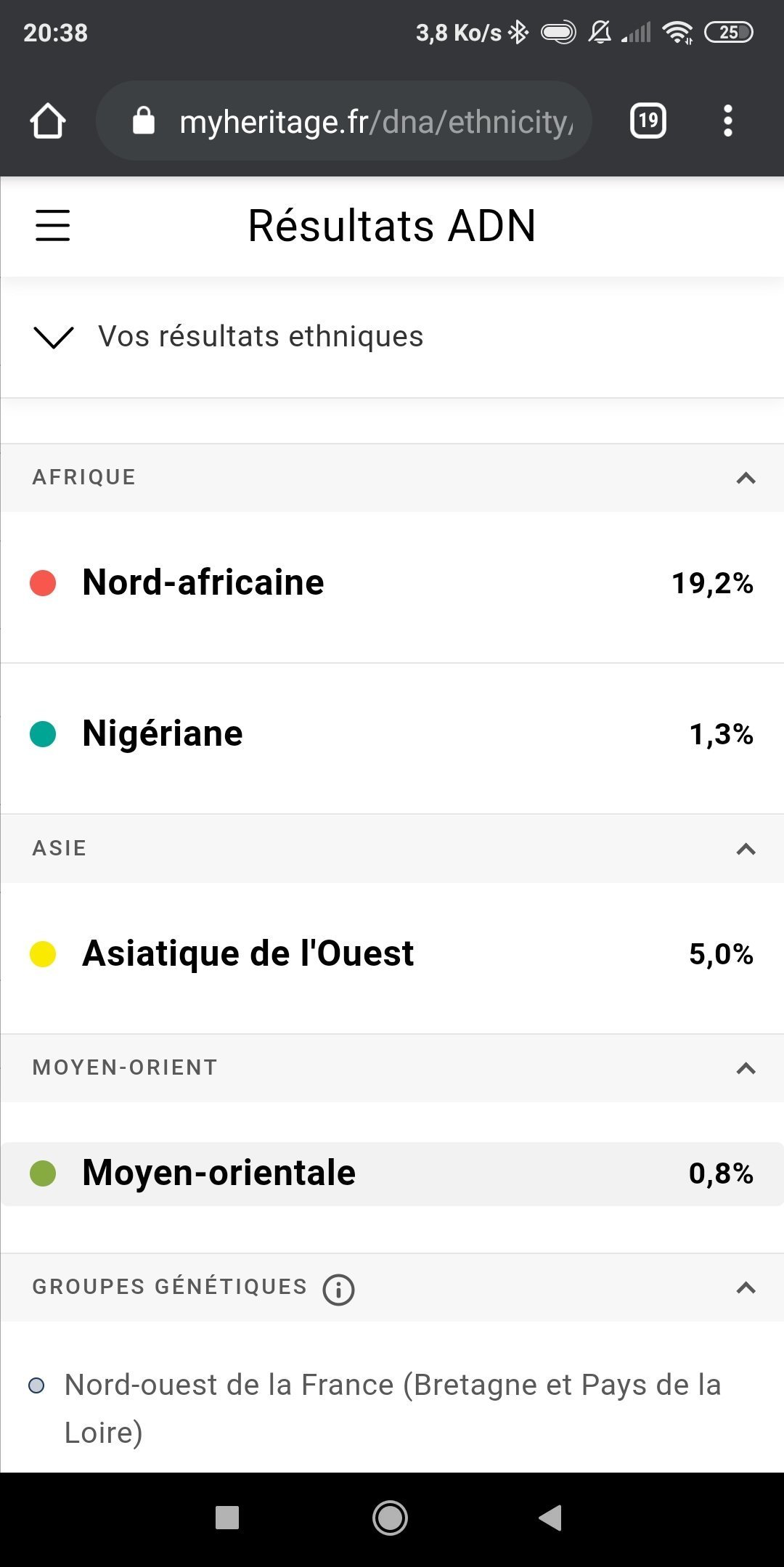
Task: Select the Nord-africaine 19,2% row
Action: pyautogui.click(x=392, y=583)
